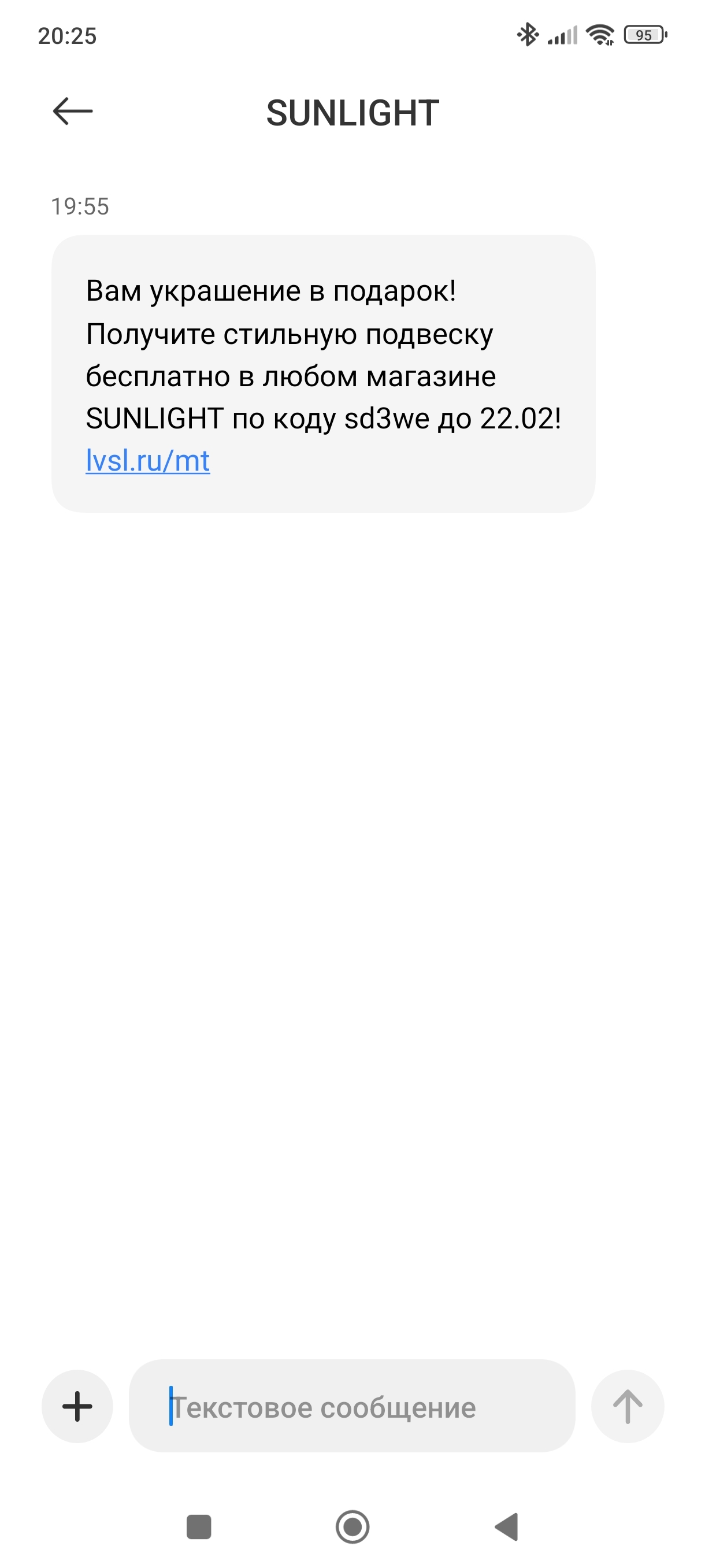Viewport: 705px width, 1568px height.
Task: Go back from the SUNLIGHT conversation
Action: pyautogui.click(x=72, y=112)
